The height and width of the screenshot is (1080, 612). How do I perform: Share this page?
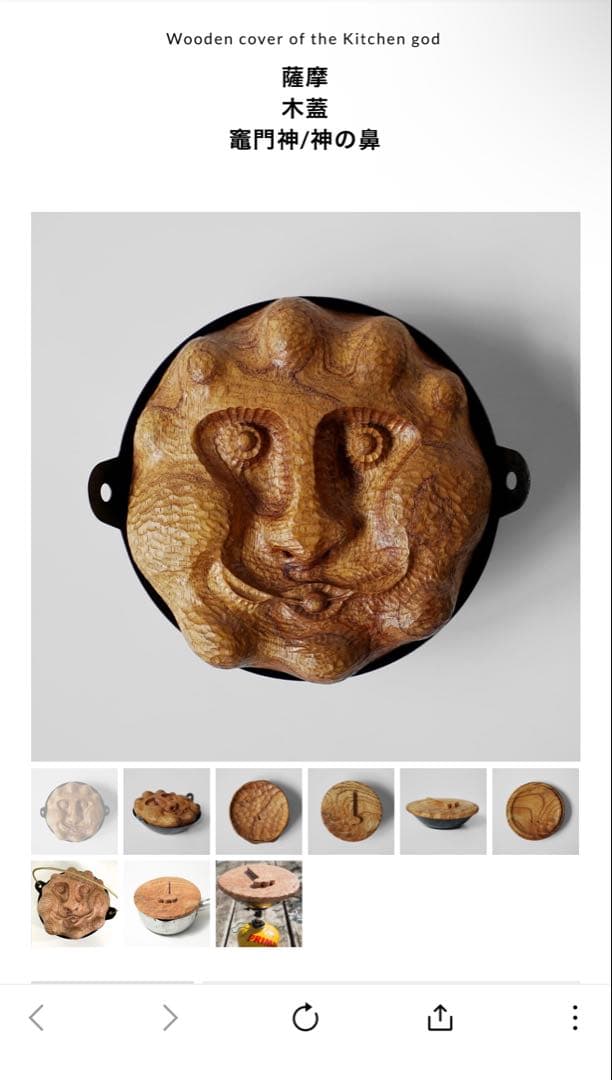(440, 1018)
